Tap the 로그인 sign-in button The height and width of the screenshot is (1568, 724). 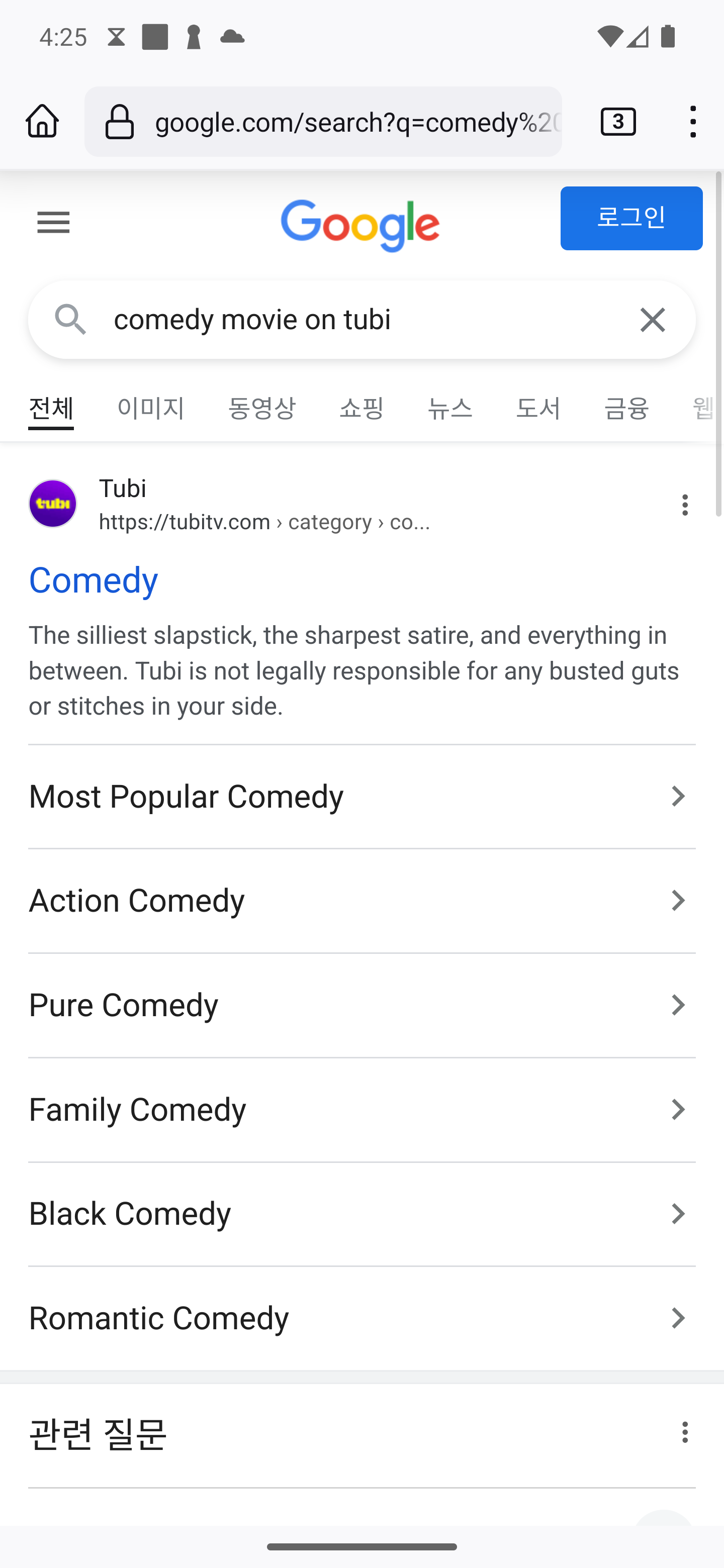click(631, 218)
